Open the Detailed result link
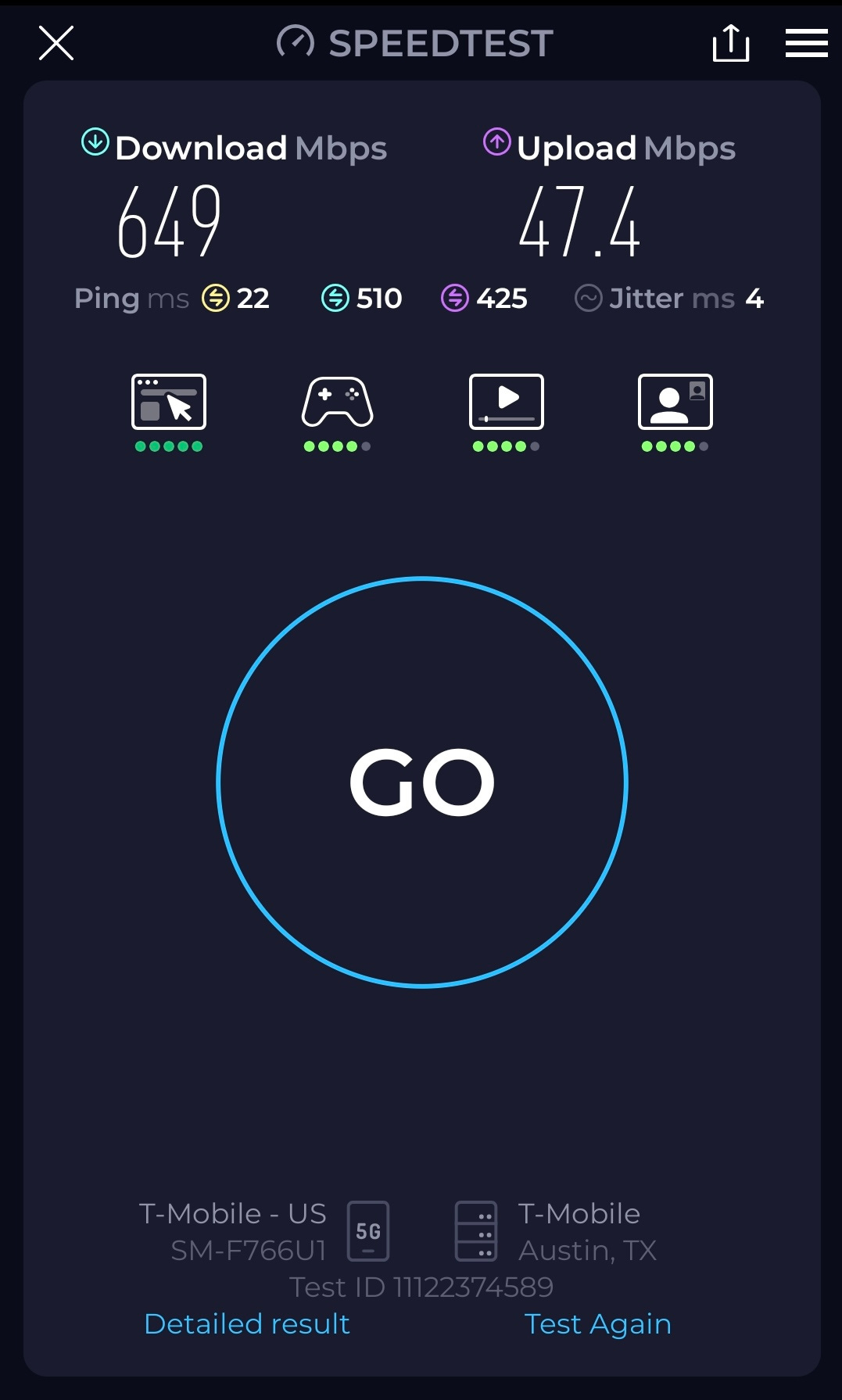 (247, 1323)
